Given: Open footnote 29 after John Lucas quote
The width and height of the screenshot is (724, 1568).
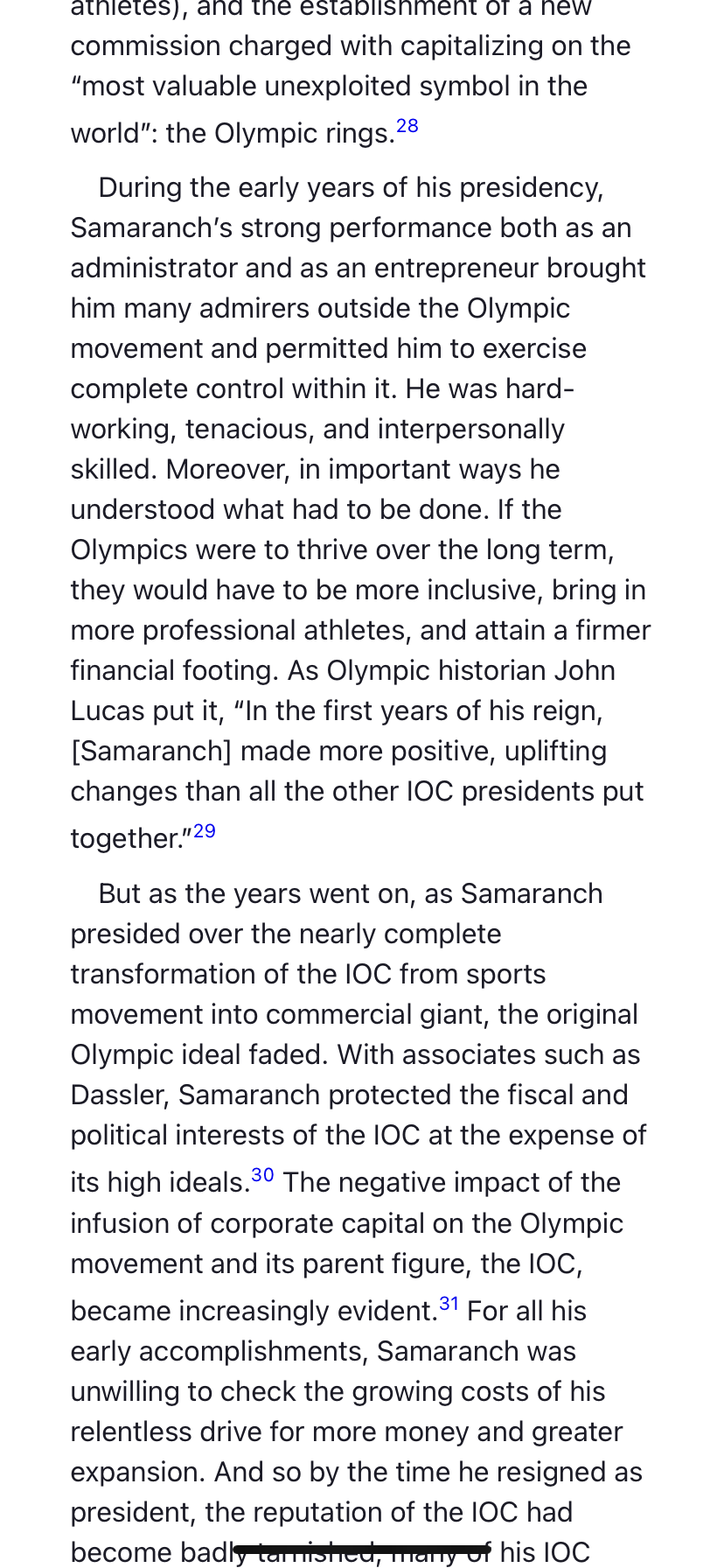Looking at the screenshot, I should point(204,831).
